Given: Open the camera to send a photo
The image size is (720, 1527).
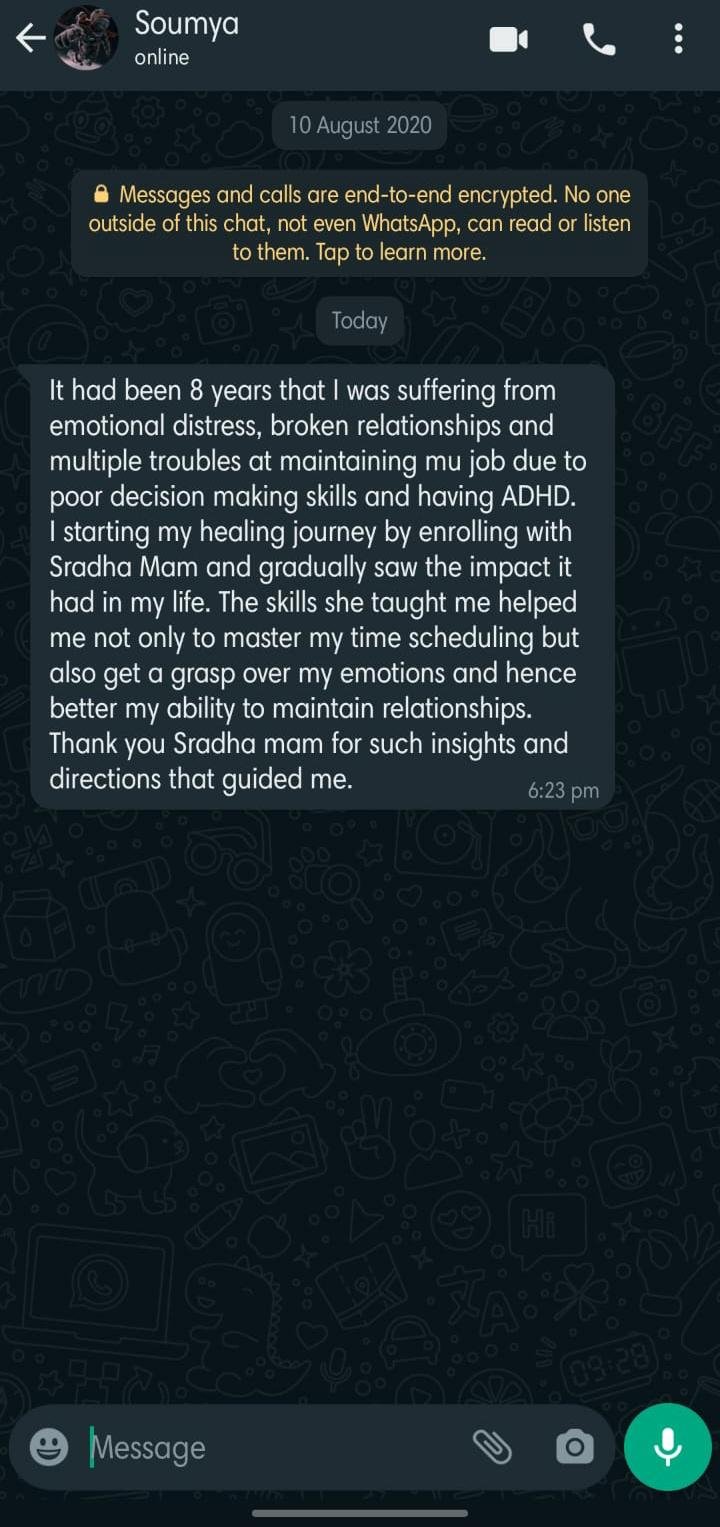Looking at the screenshot, I should [x=574, y=1446].
